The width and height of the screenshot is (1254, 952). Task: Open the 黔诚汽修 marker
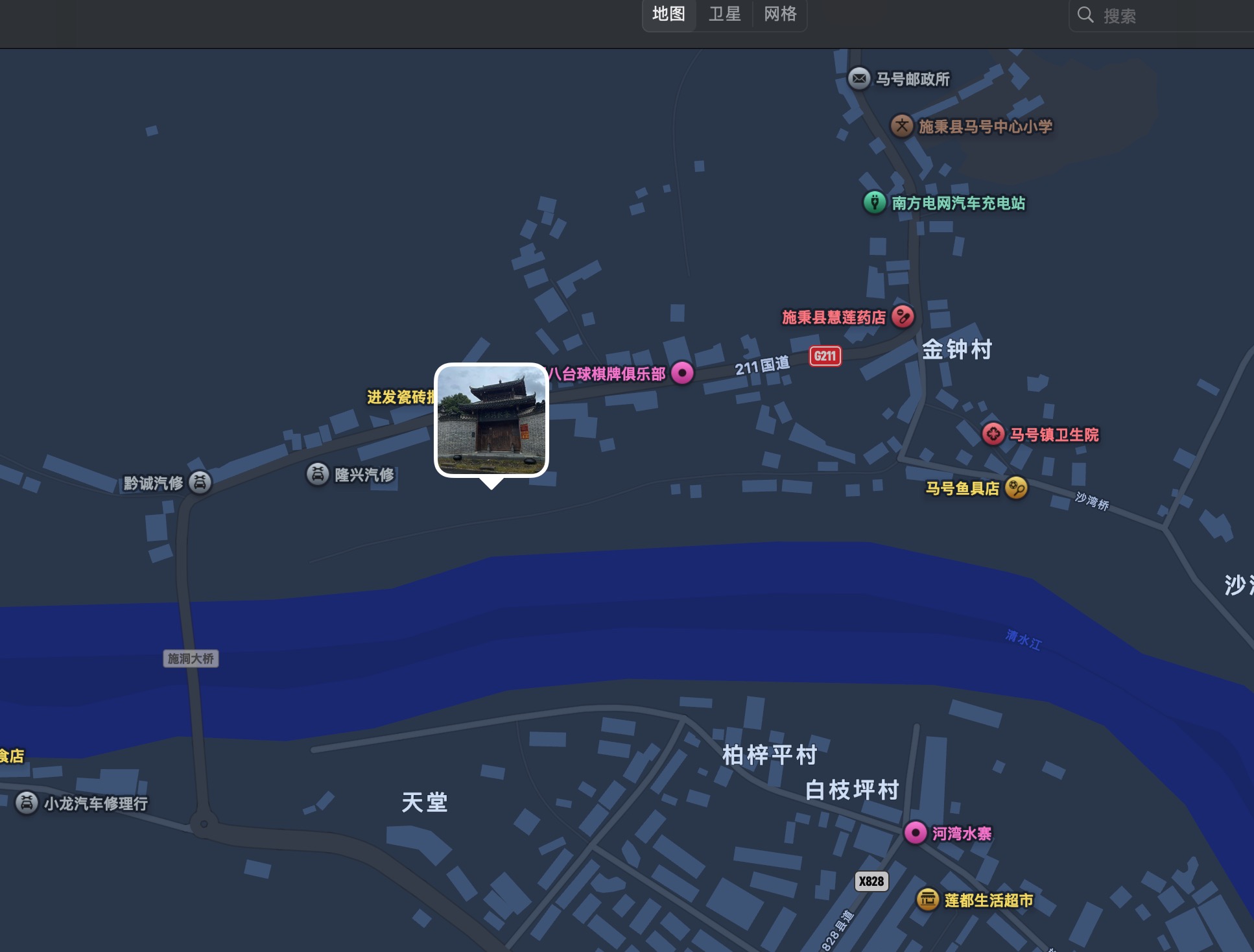200,482
